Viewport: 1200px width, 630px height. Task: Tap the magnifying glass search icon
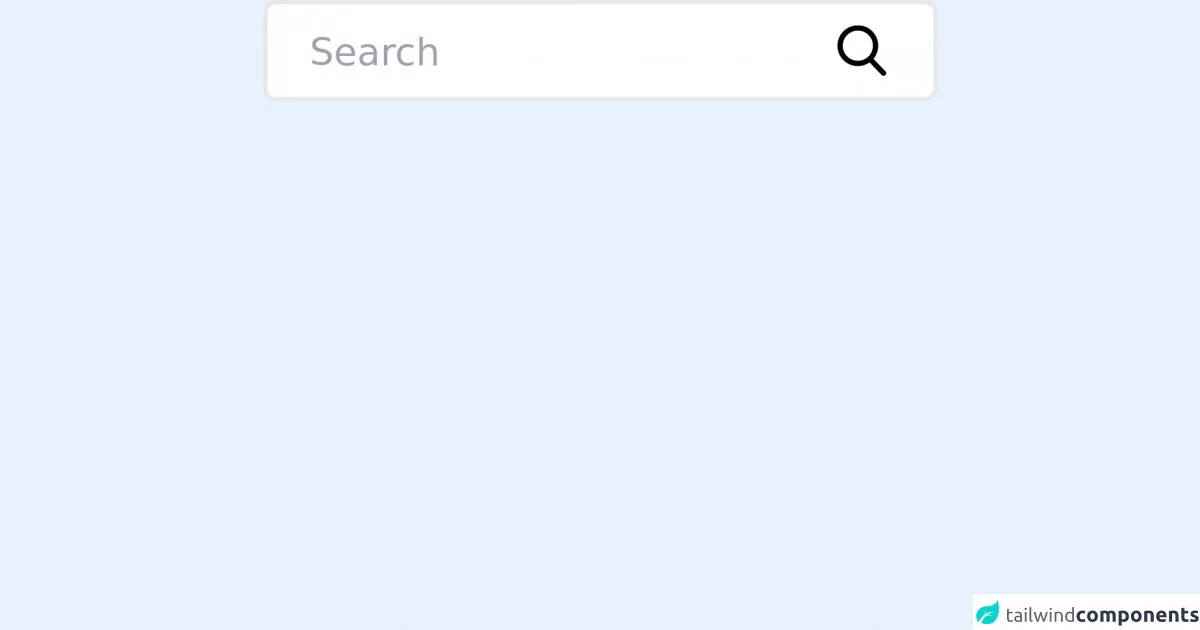pyautogui.click(x=861, y=51)
